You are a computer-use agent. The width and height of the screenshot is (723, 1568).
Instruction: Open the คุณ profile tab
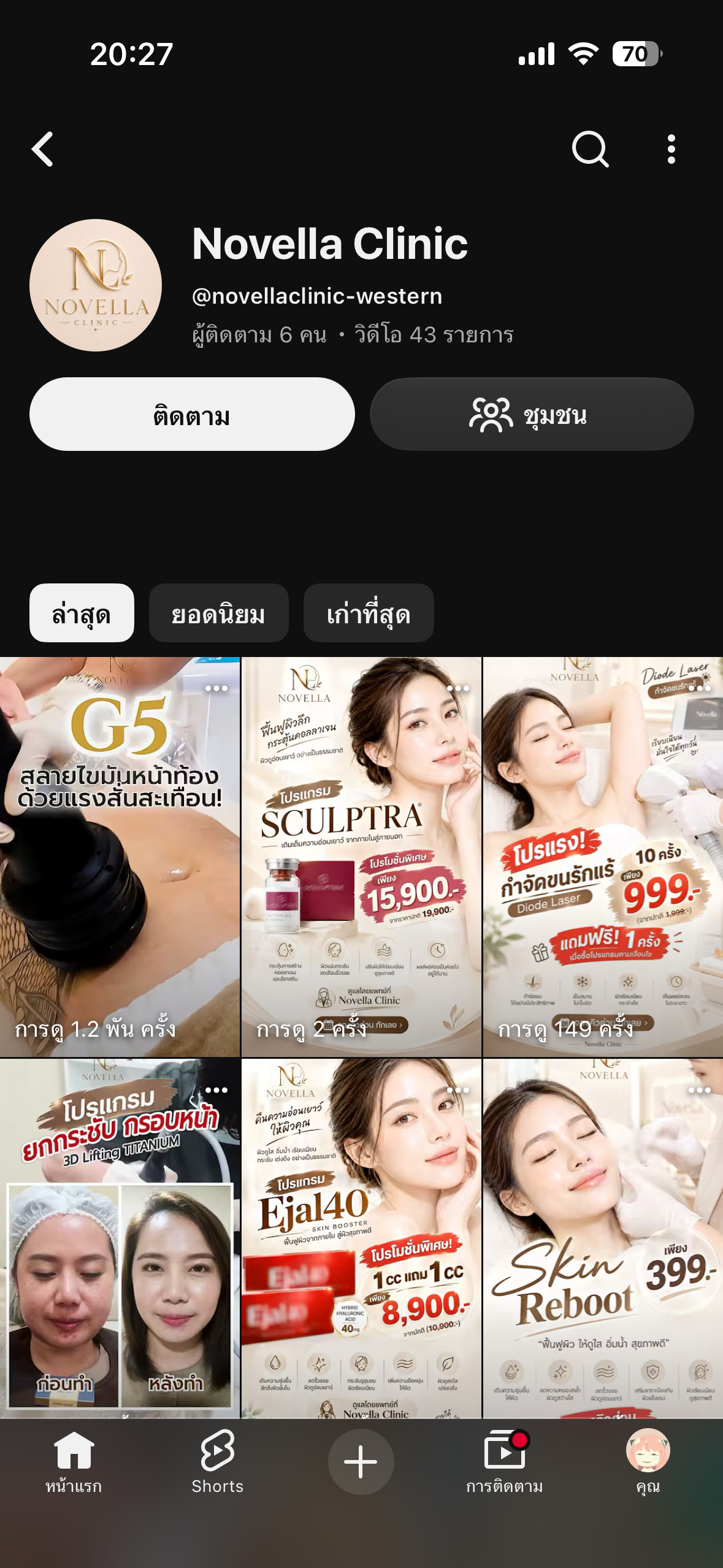[648, 1462]
